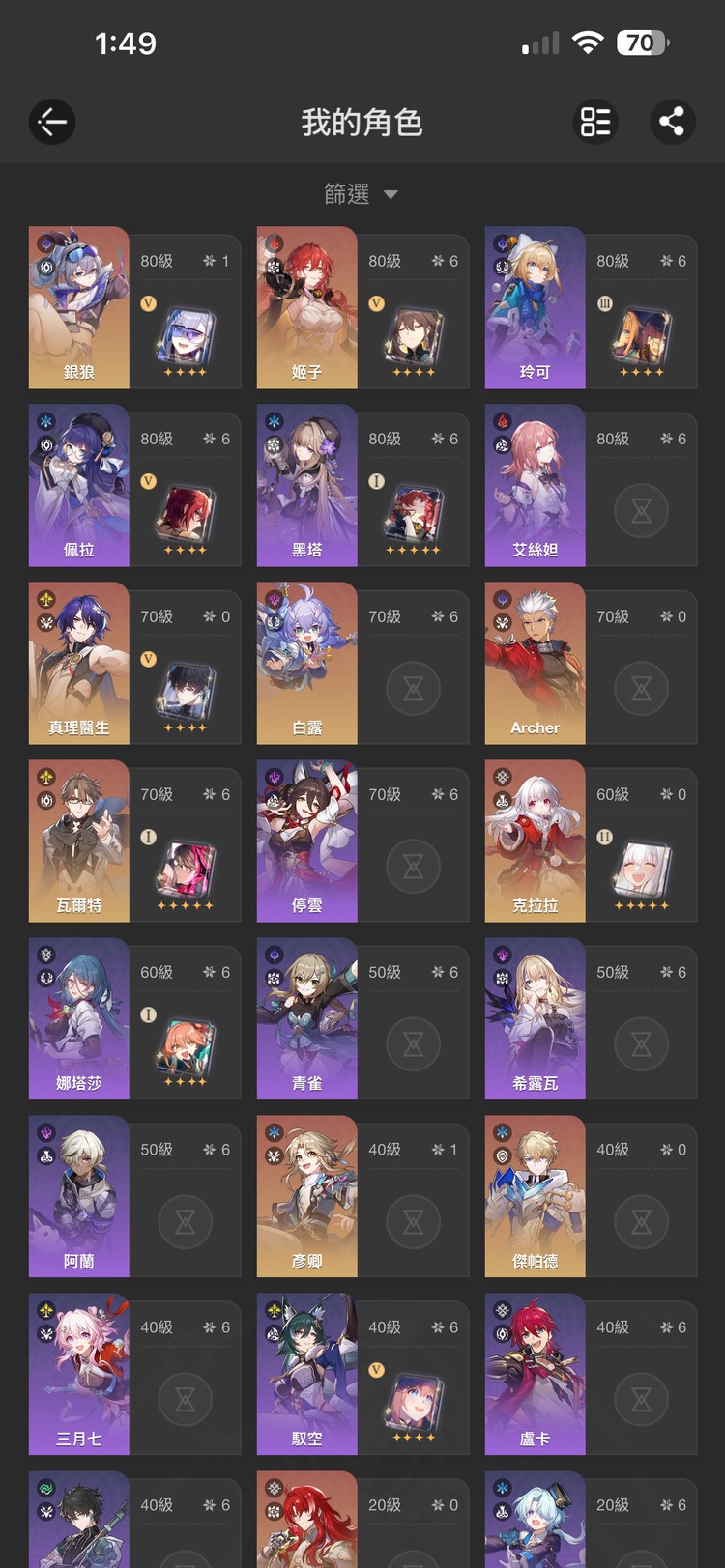Select the 克拉拉 character card
The height and width of the screenshot is (1568, 725).
pos(591,841)
